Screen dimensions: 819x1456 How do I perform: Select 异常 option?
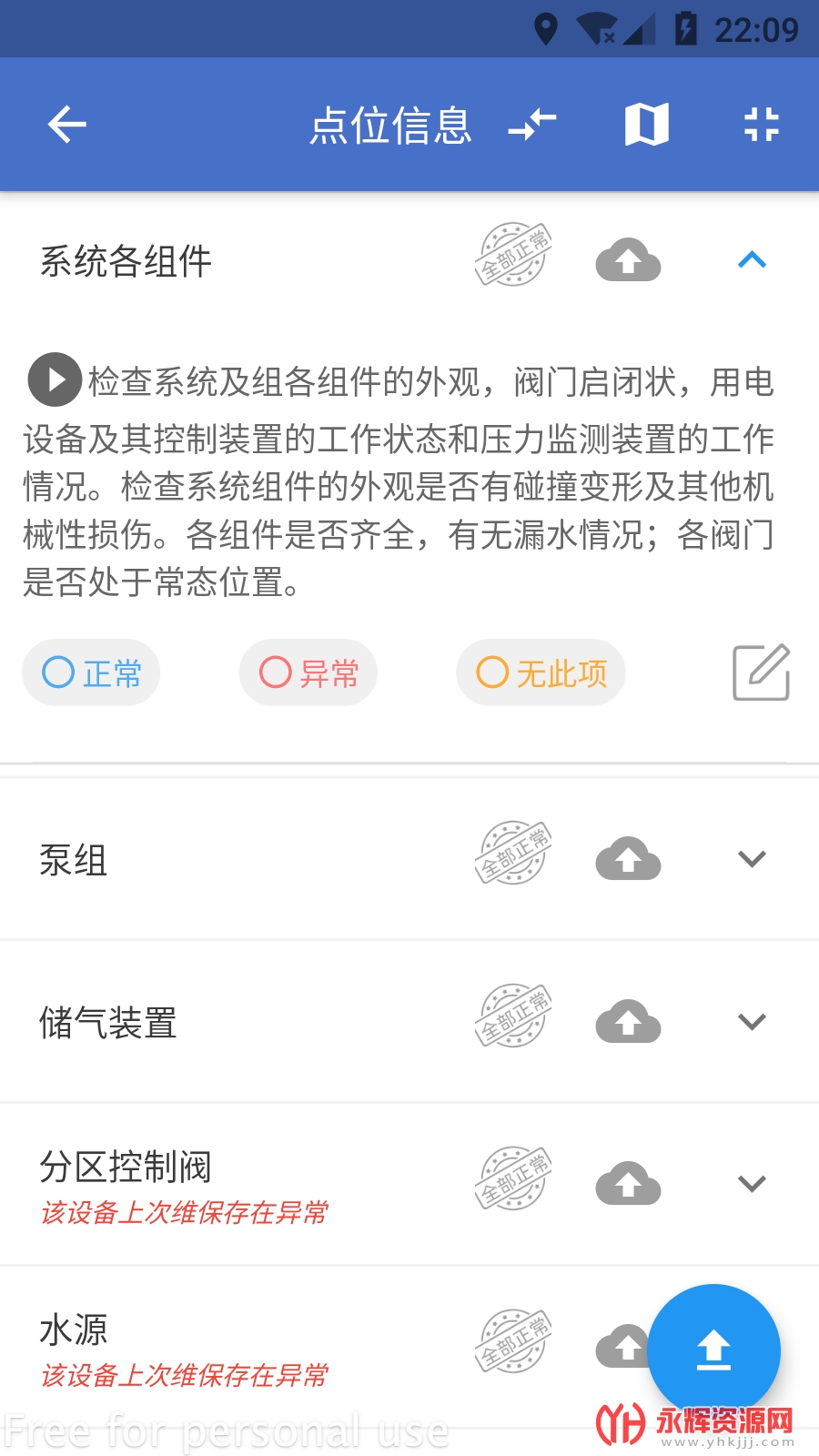click(308, 673)
